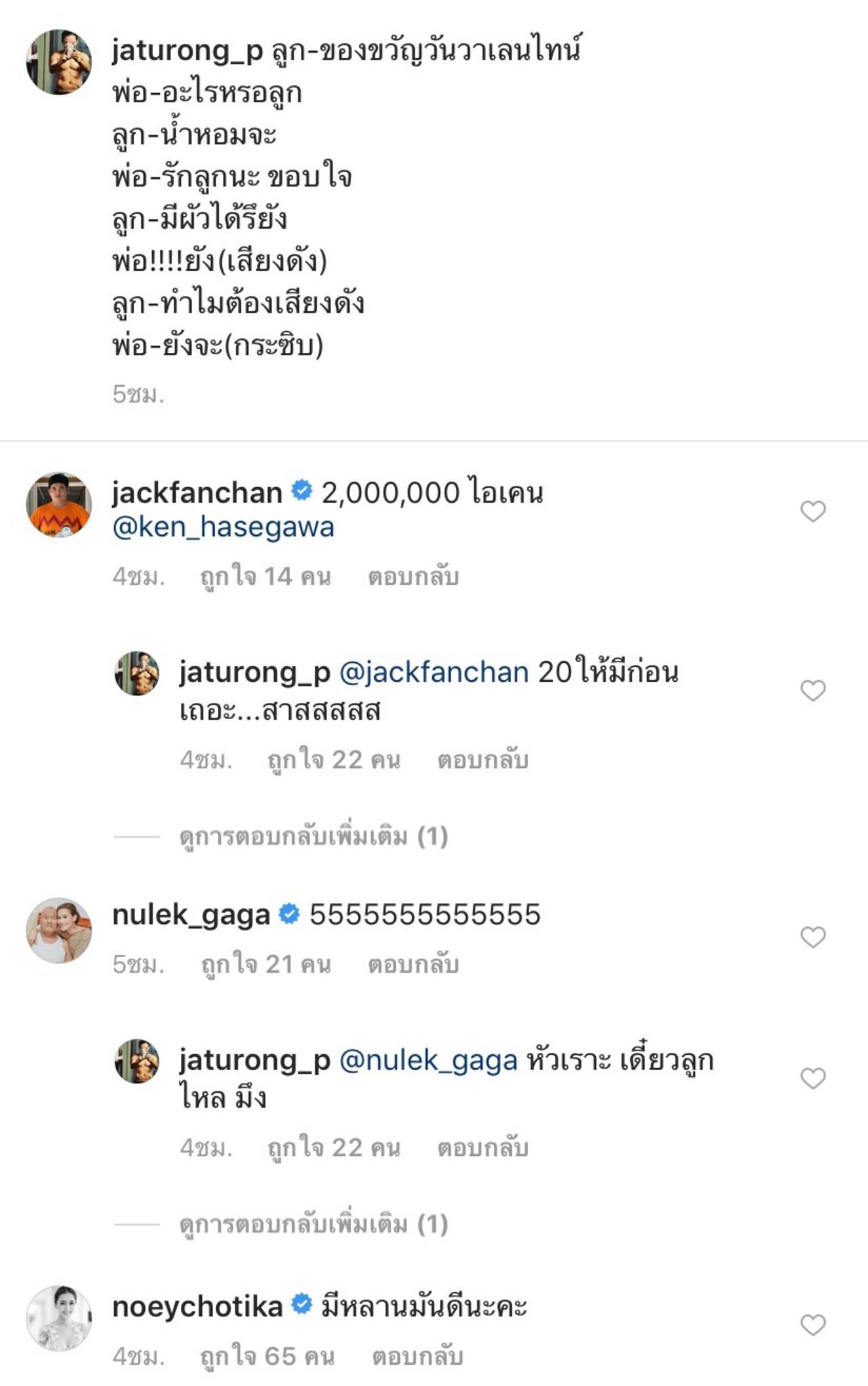Viewport: 868px width, 1386px height.
Task: Open noeychotika's profile picture
Action: pos(59,1317)
